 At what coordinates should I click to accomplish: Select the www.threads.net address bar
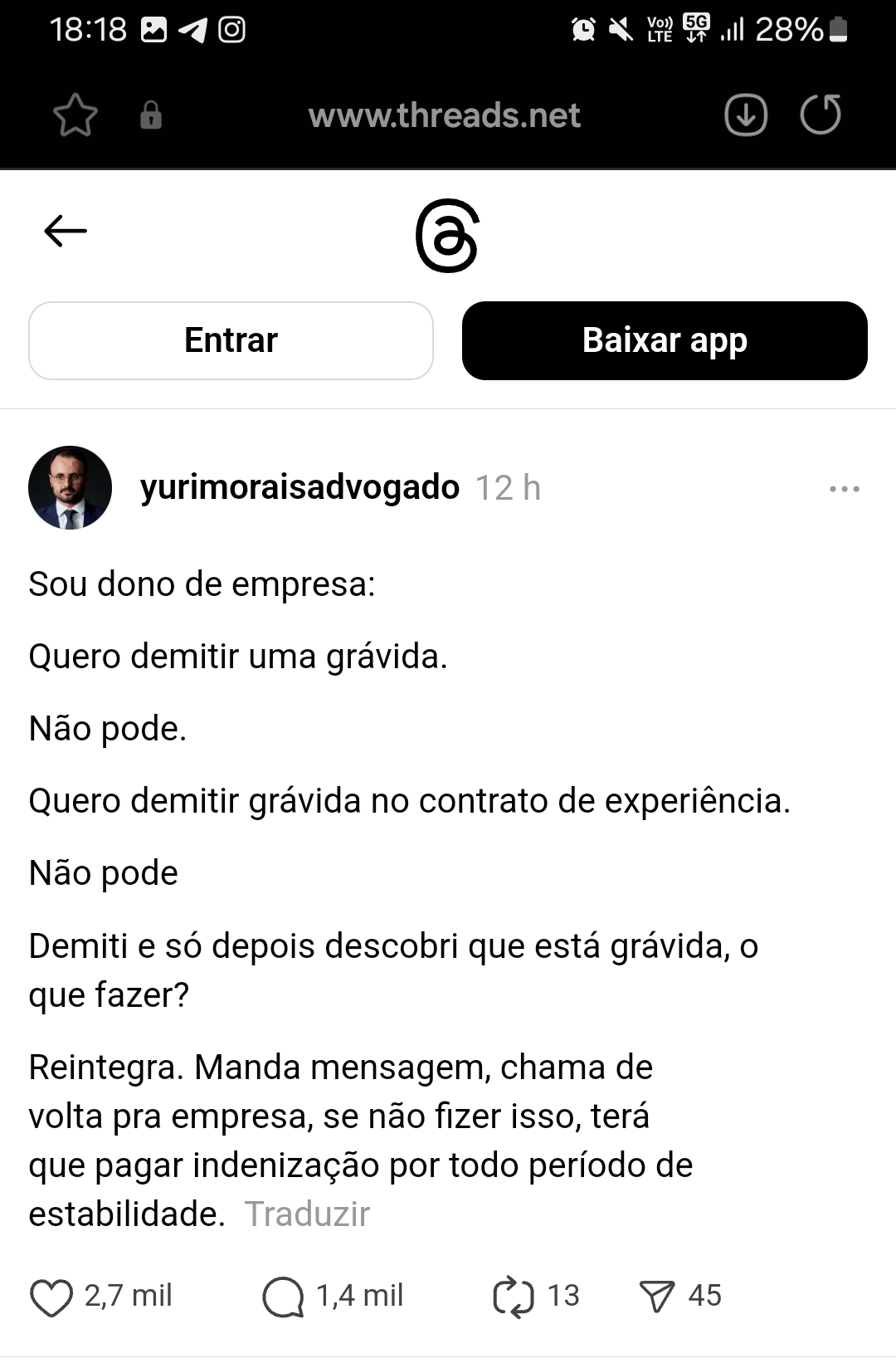(x=444, y=115)
